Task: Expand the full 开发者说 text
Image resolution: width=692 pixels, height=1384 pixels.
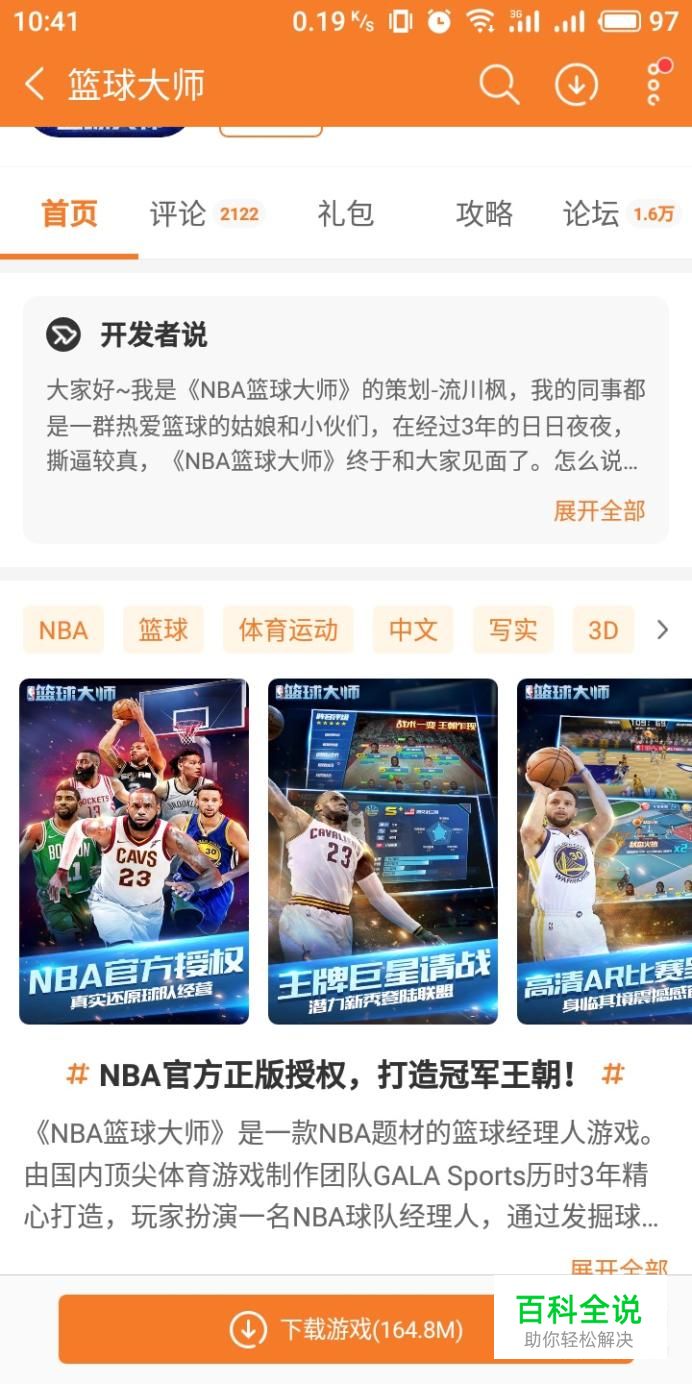Action: point(599,510)
